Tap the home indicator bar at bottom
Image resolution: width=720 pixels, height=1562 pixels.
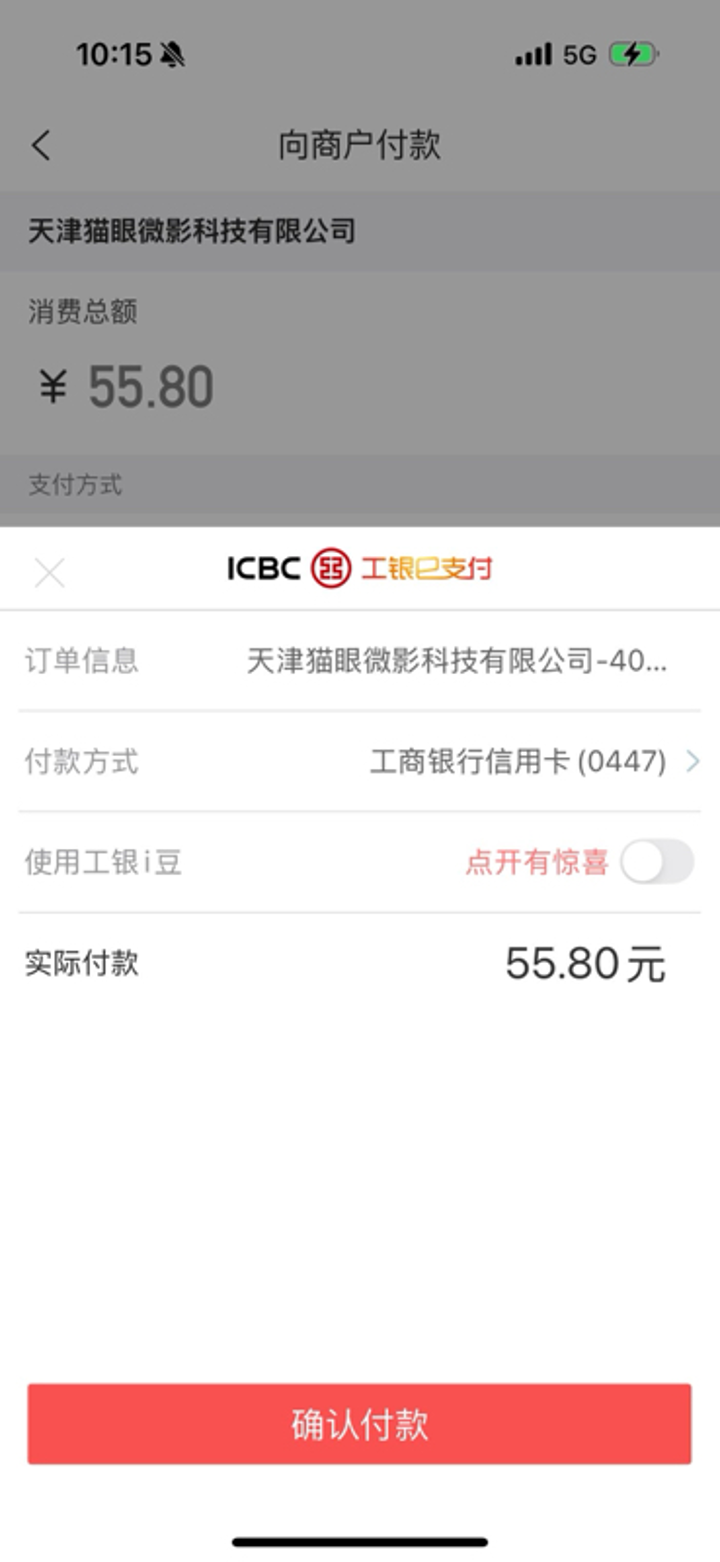360,1538
